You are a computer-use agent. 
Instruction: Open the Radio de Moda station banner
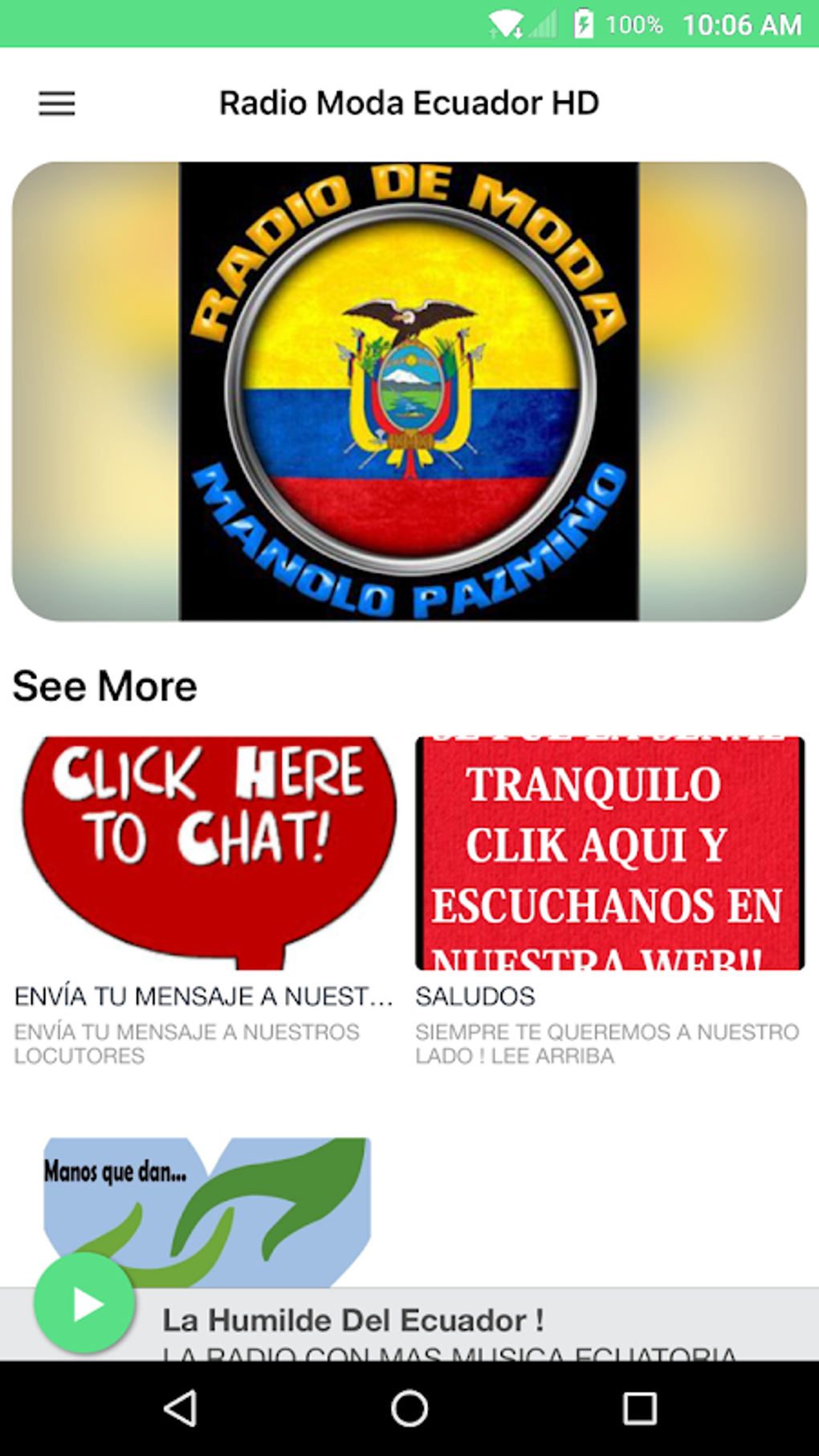(409, 391)
